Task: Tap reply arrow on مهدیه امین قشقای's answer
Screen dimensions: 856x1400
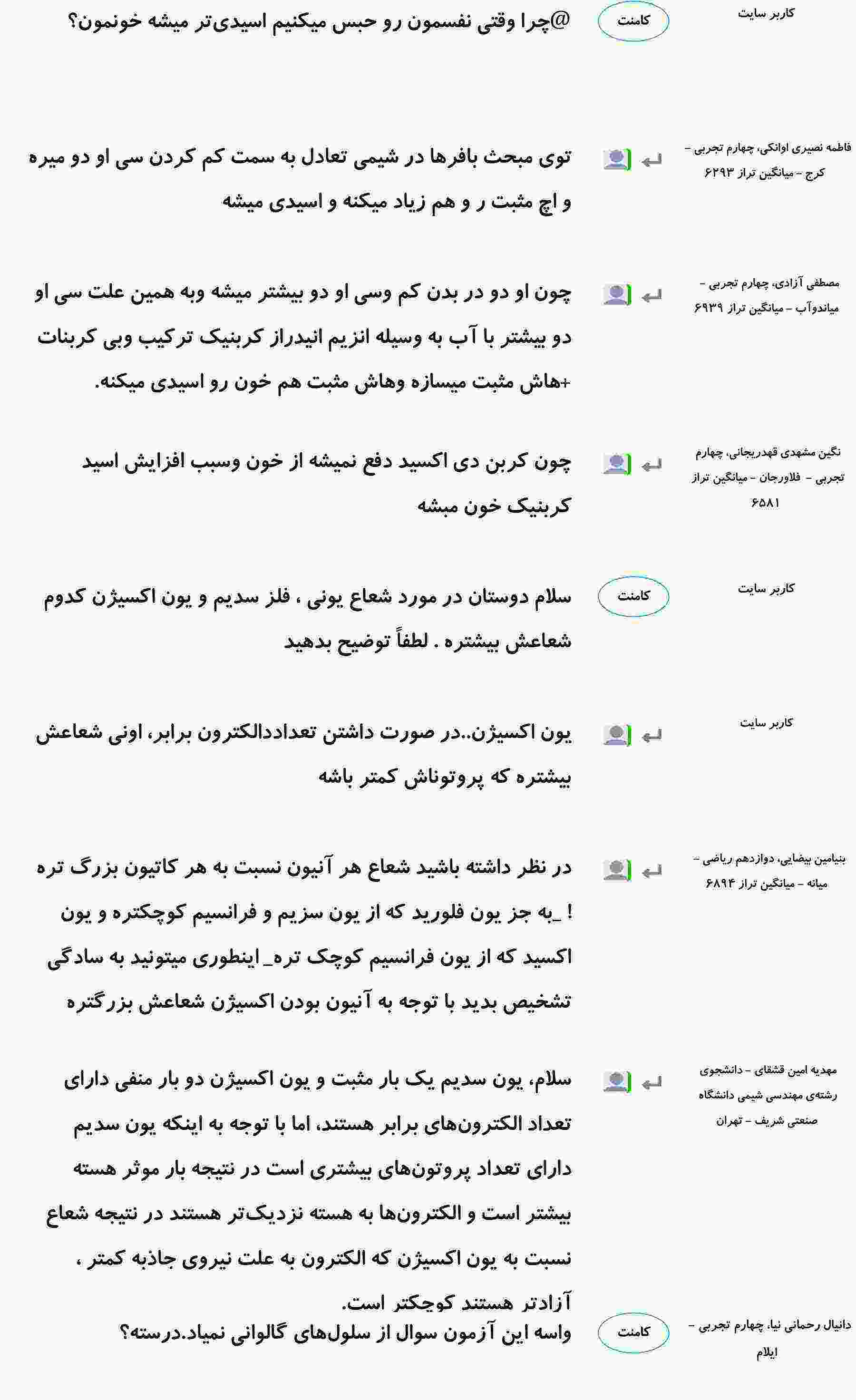Action: point(652,1083)
